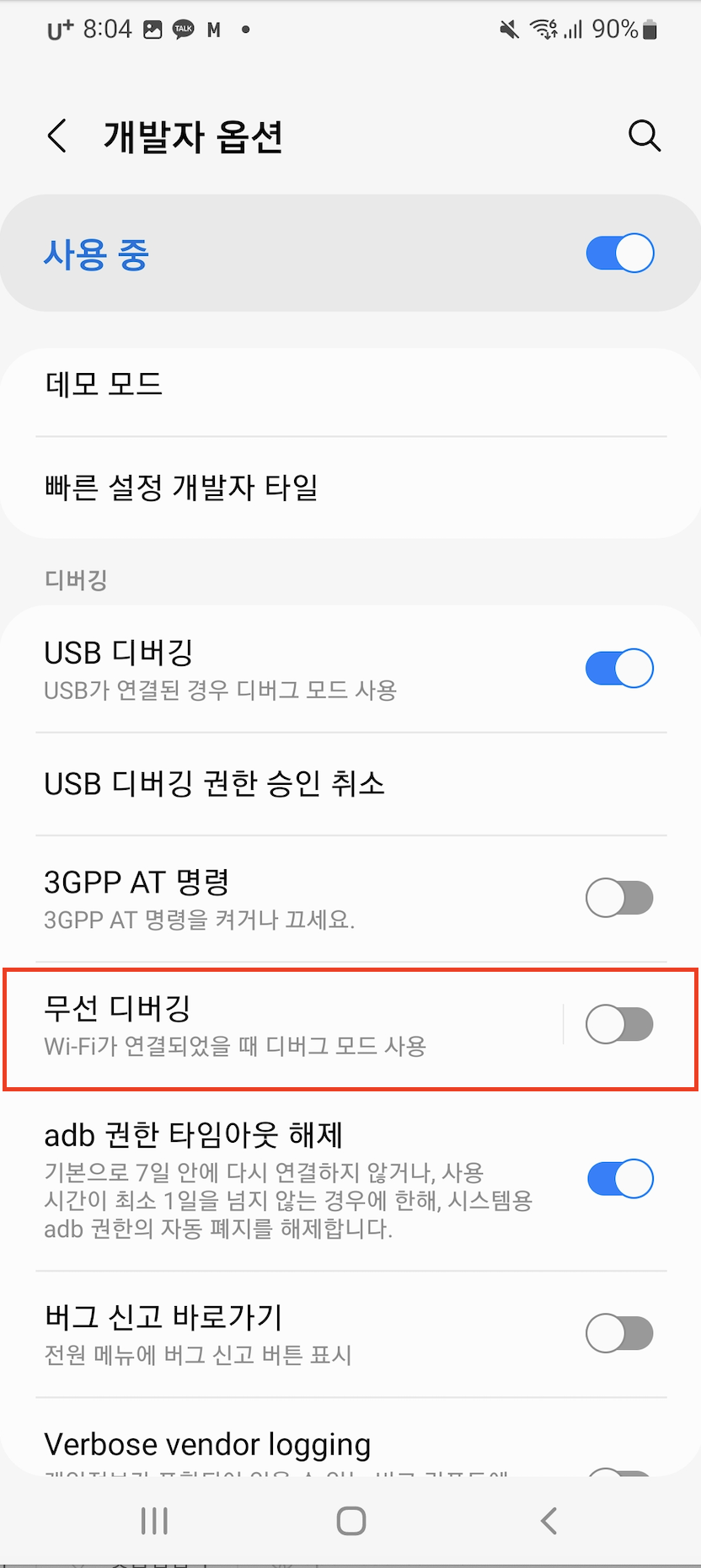Open search in developer options
The width and height of the screenshot is (701, 1568).
tap(644, 136)
